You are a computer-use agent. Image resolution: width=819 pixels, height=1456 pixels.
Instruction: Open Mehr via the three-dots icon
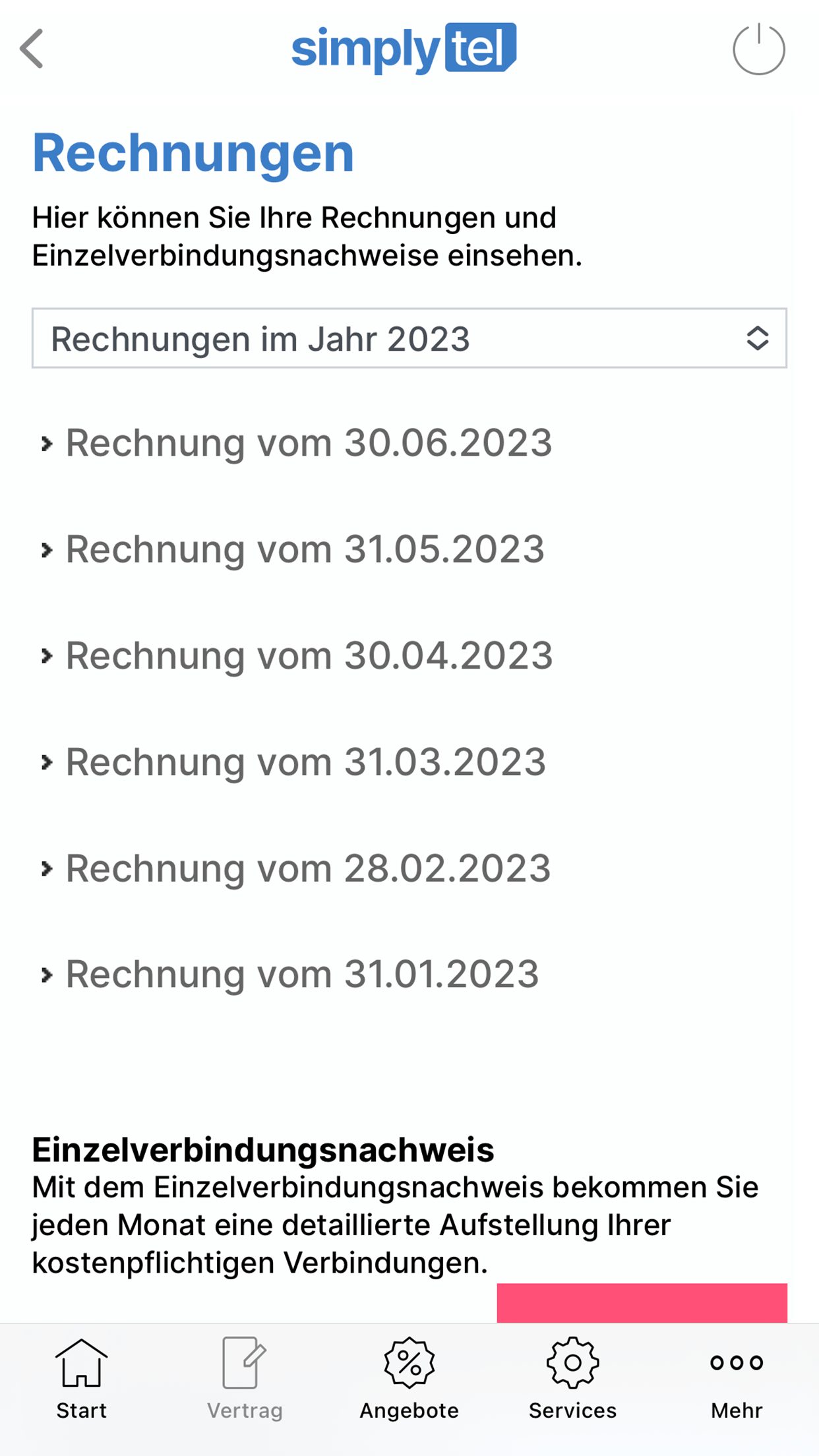737,1359
